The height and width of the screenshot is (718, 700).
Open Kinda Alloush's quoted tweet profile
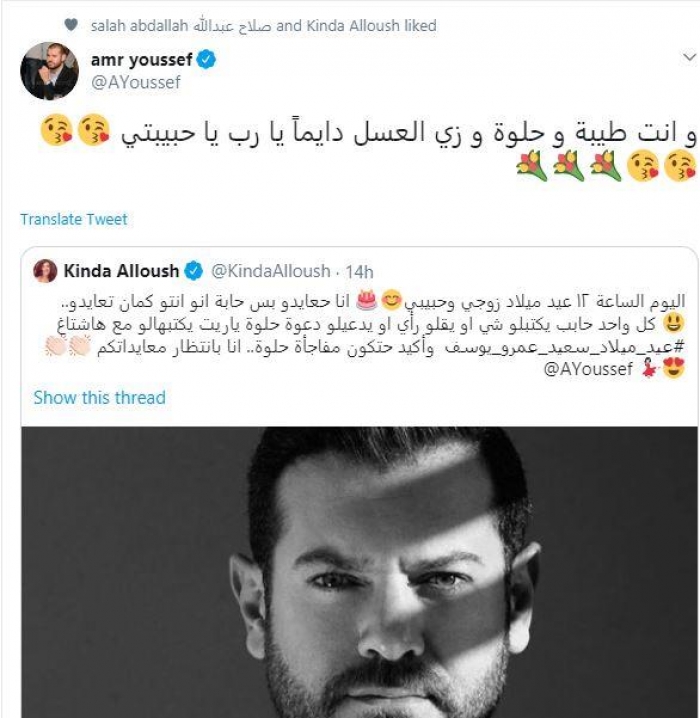[121, 271]
